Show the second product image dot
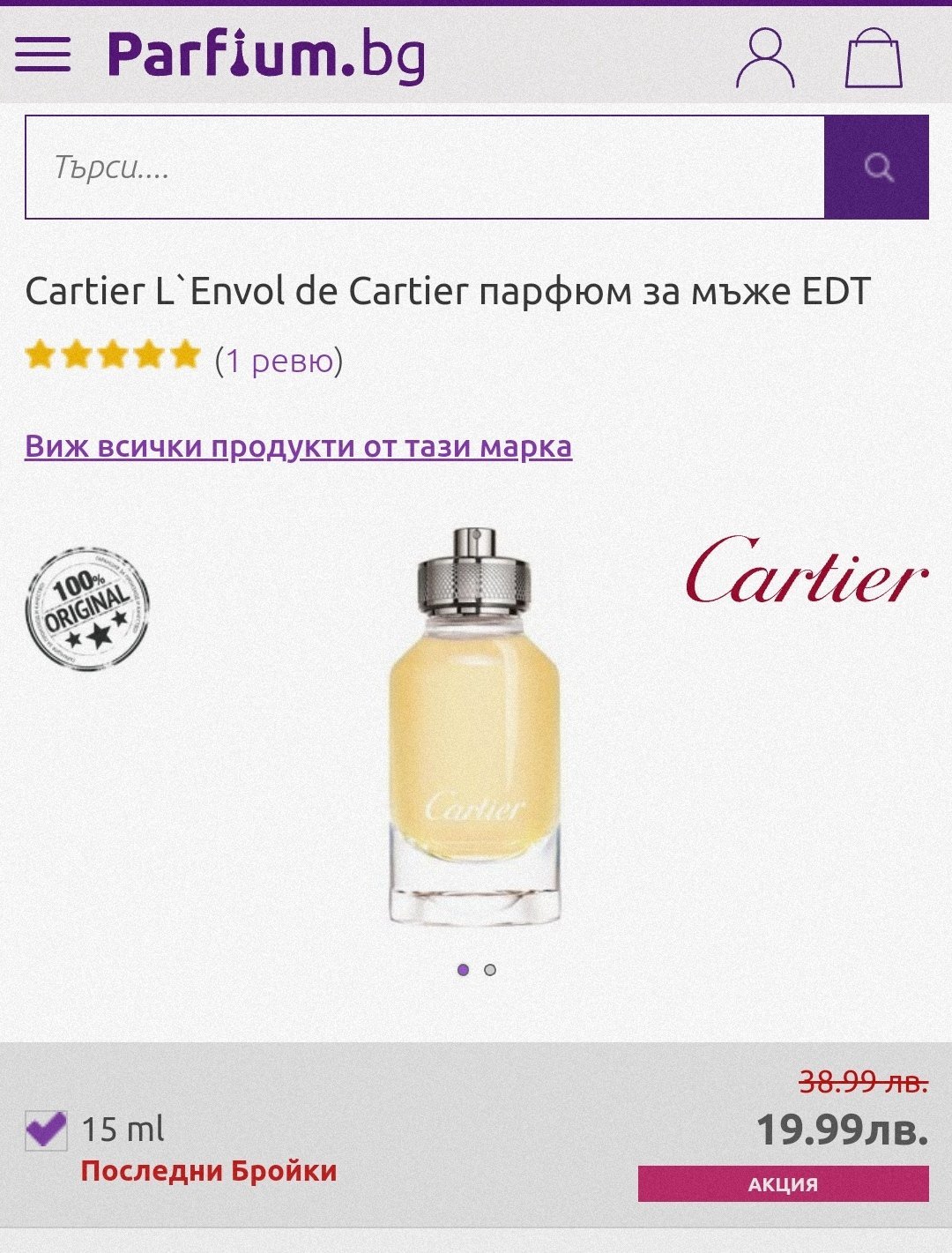Viewport: 952px width, 1253px height. tap(490, 970)
